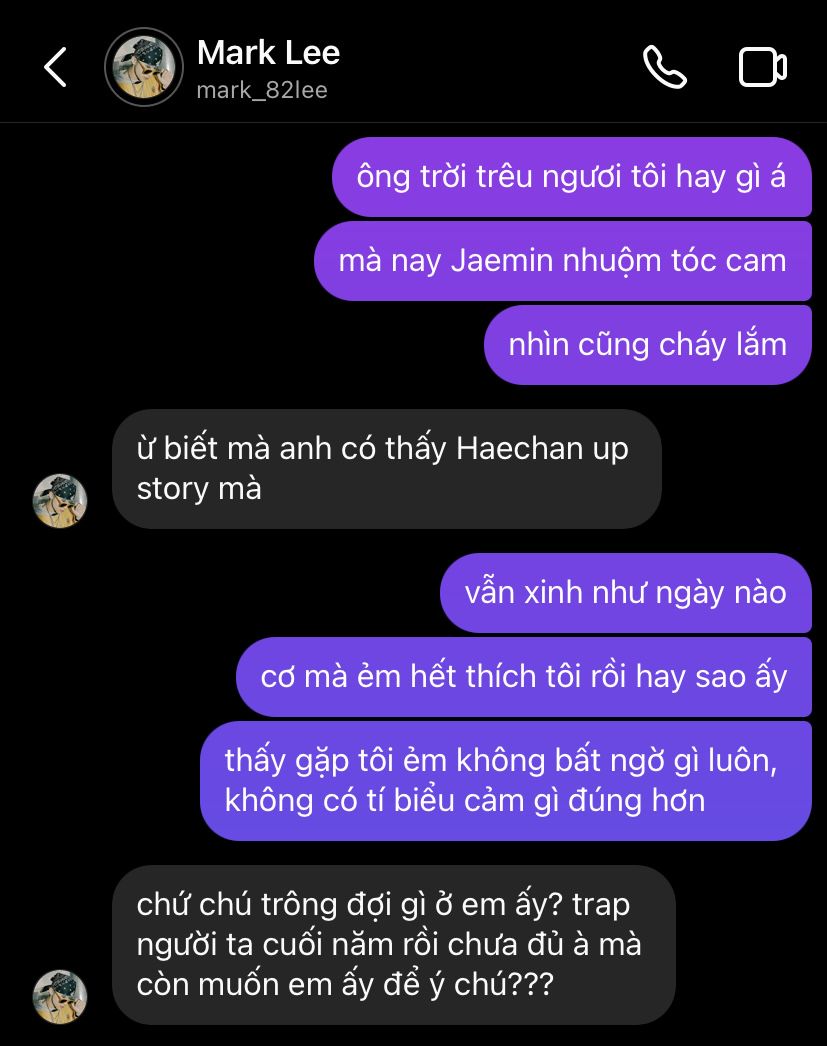Start a video call with Mark Lee
The width and height of the screenshot is (827, 1046).
point(762,67)
